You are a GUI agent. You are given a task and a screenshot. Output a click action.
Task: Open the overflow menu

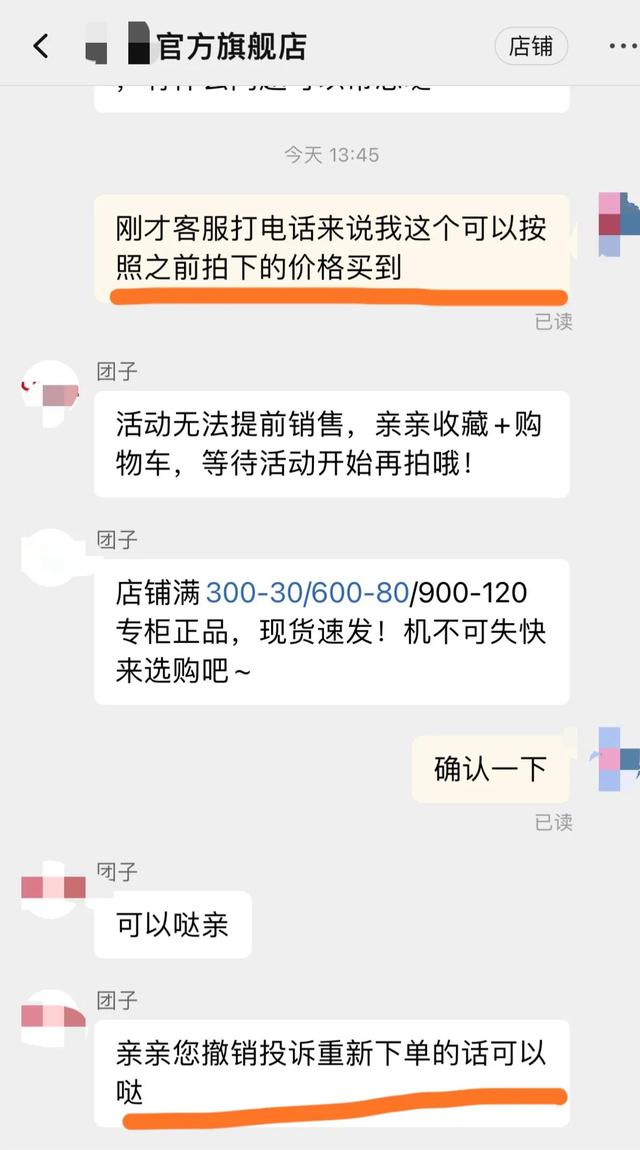click(621, 46)
